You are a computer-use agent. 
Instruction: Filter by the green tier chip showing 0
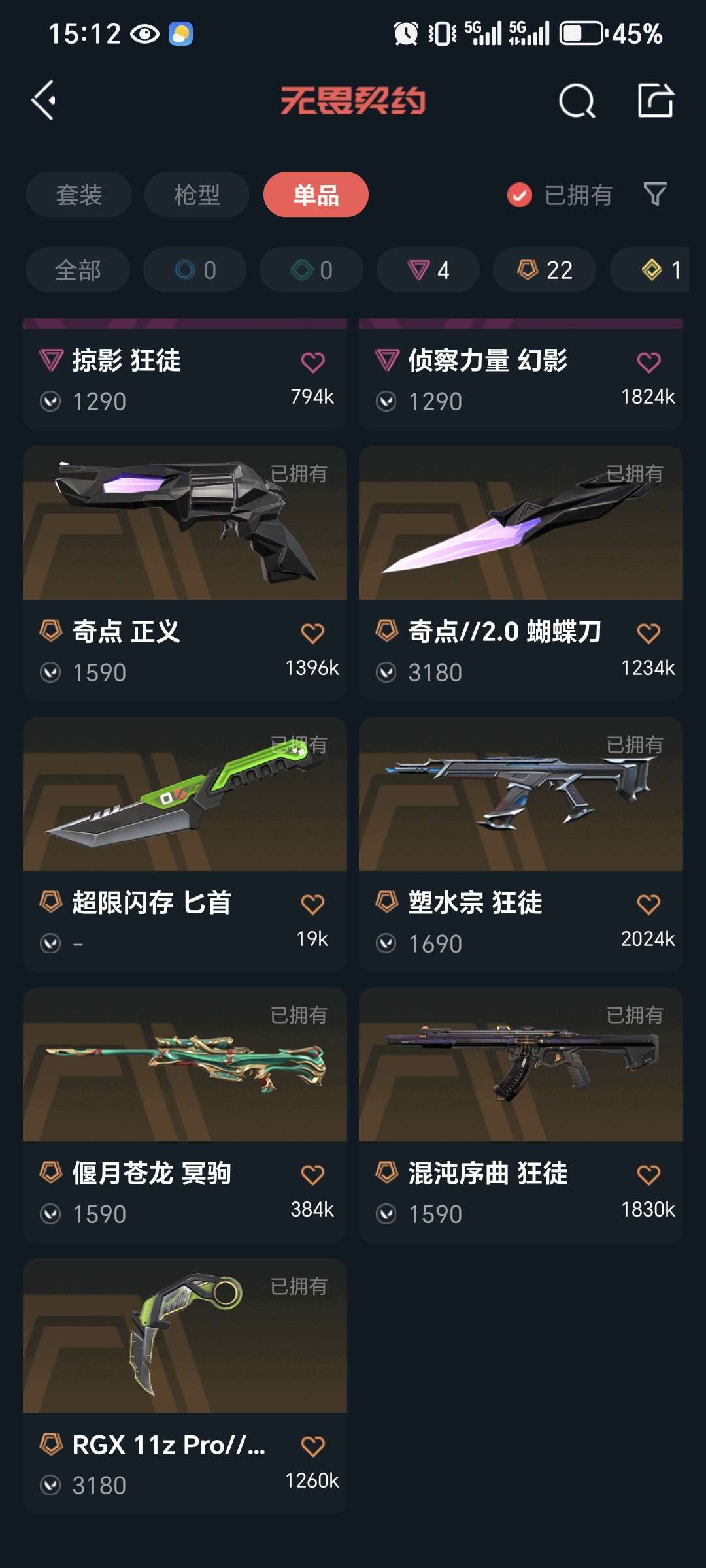311,270
